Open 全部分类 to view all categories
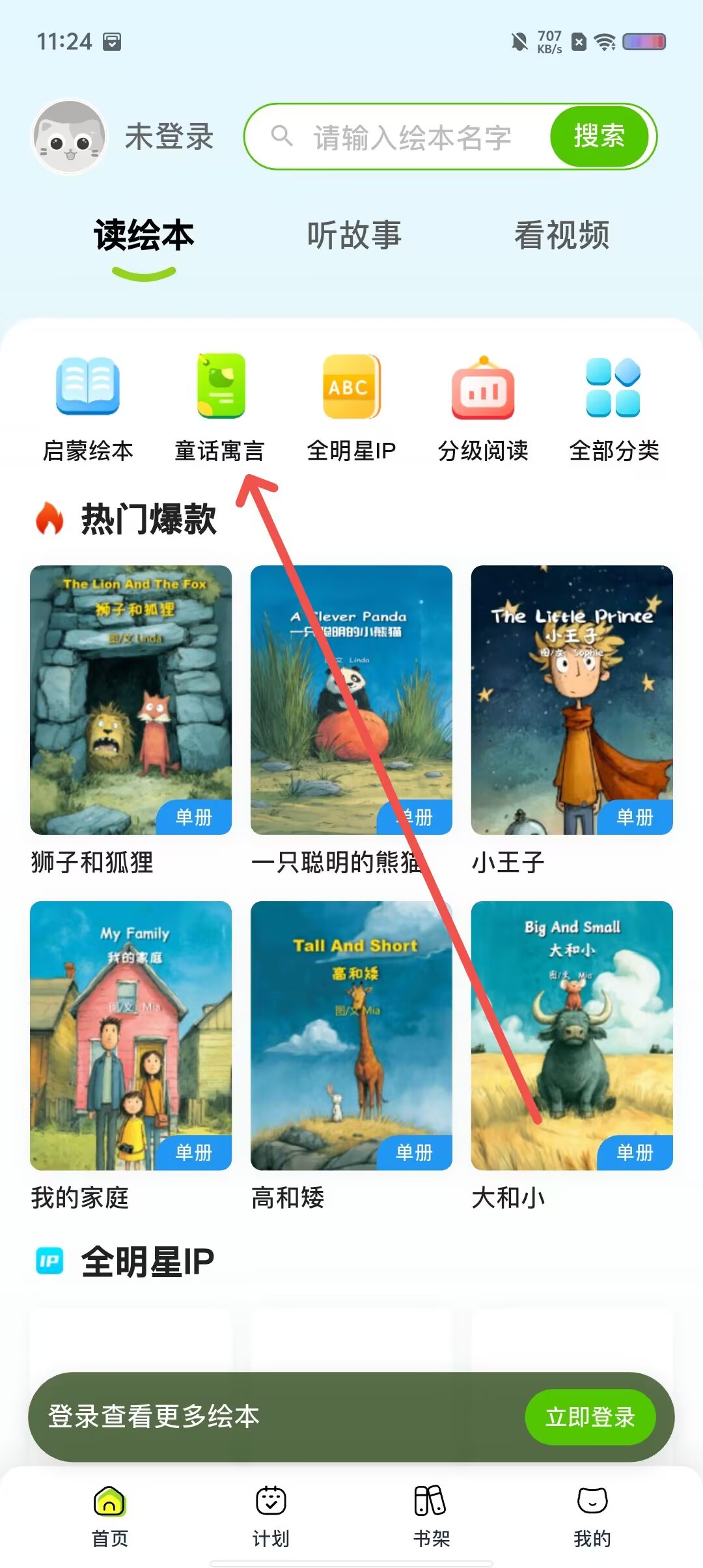This screenshot has height=1568, width=703. pos(614,408)
